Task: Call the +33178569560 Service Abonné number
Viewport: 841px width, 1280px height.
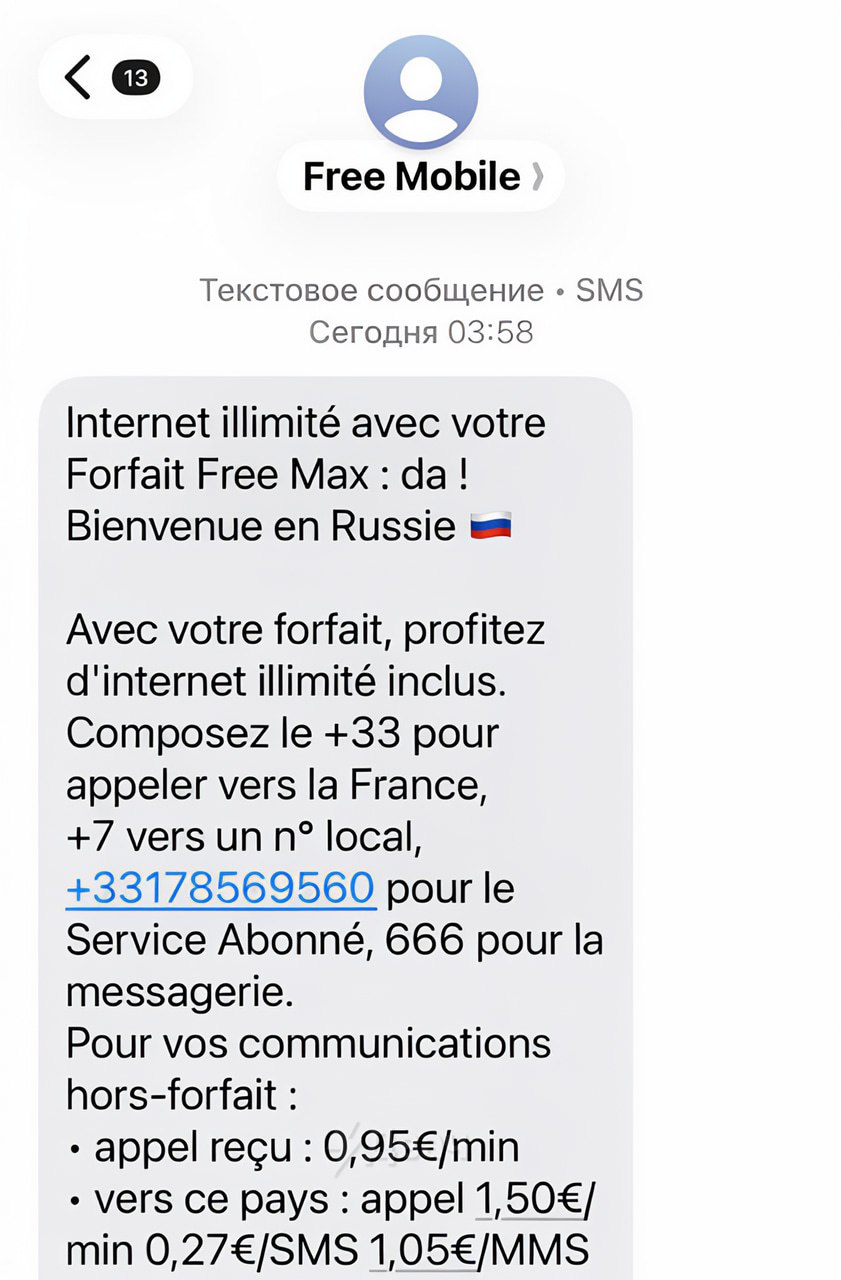Action: point(220,888)
